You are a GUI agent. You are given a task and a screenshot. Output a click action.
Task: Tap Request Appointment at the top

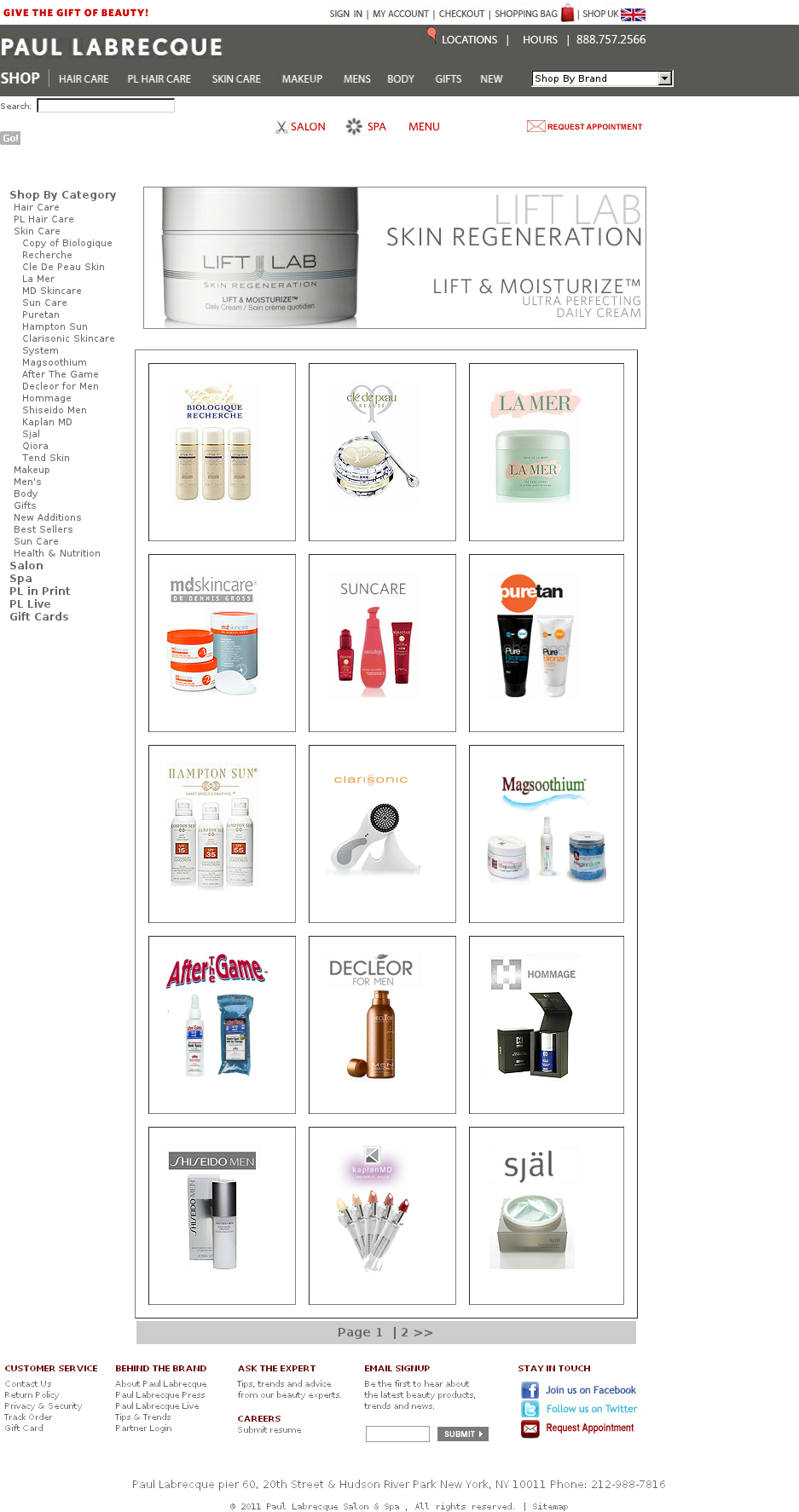click(x=594, y=126)
